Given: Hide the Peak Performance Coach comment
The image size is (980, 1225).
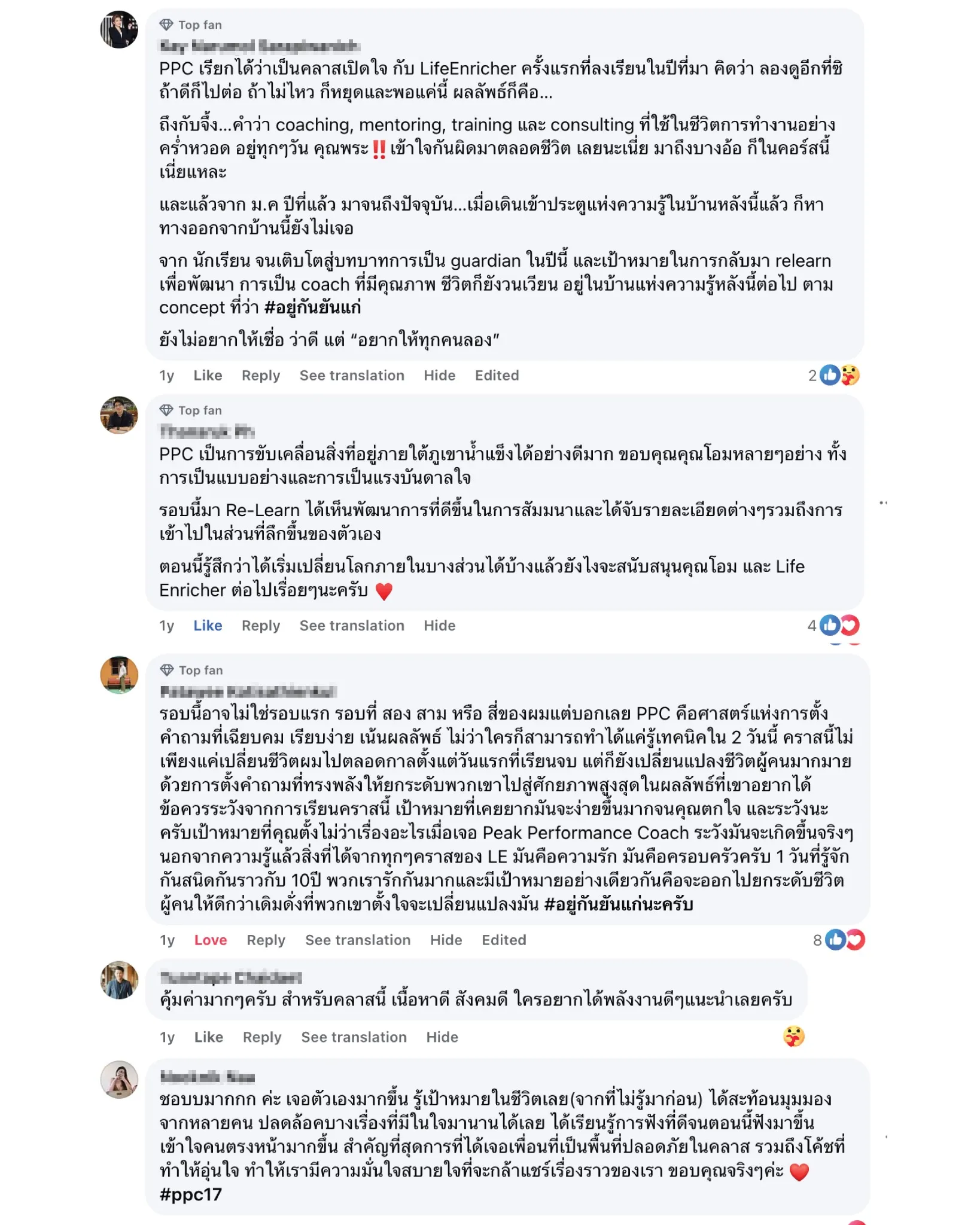Looking at the screenshot, I should (446, 940).
